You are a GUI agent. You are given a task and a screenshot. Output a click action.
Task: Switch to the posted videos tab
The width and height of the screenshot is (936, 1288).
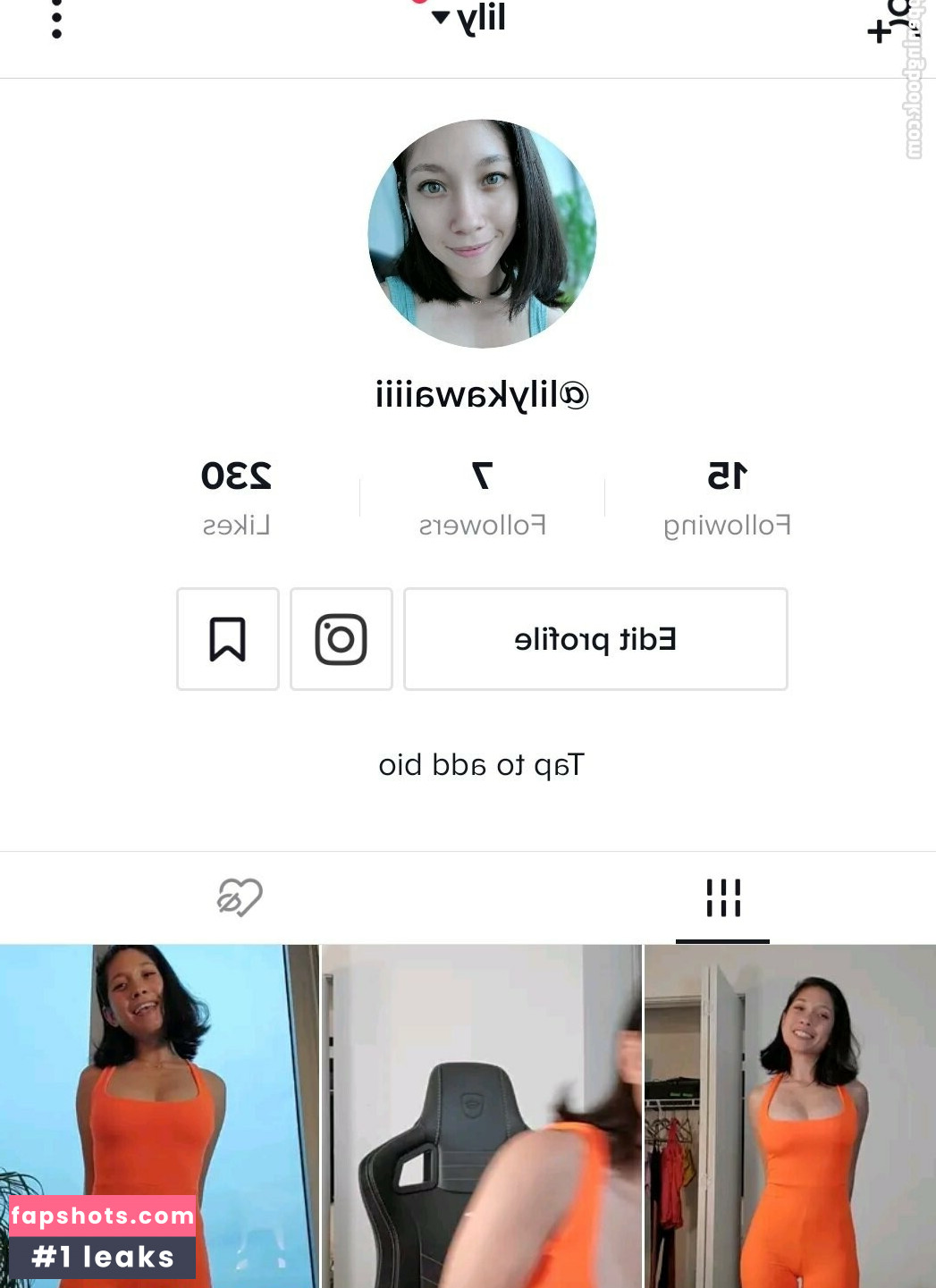[722, 898]
